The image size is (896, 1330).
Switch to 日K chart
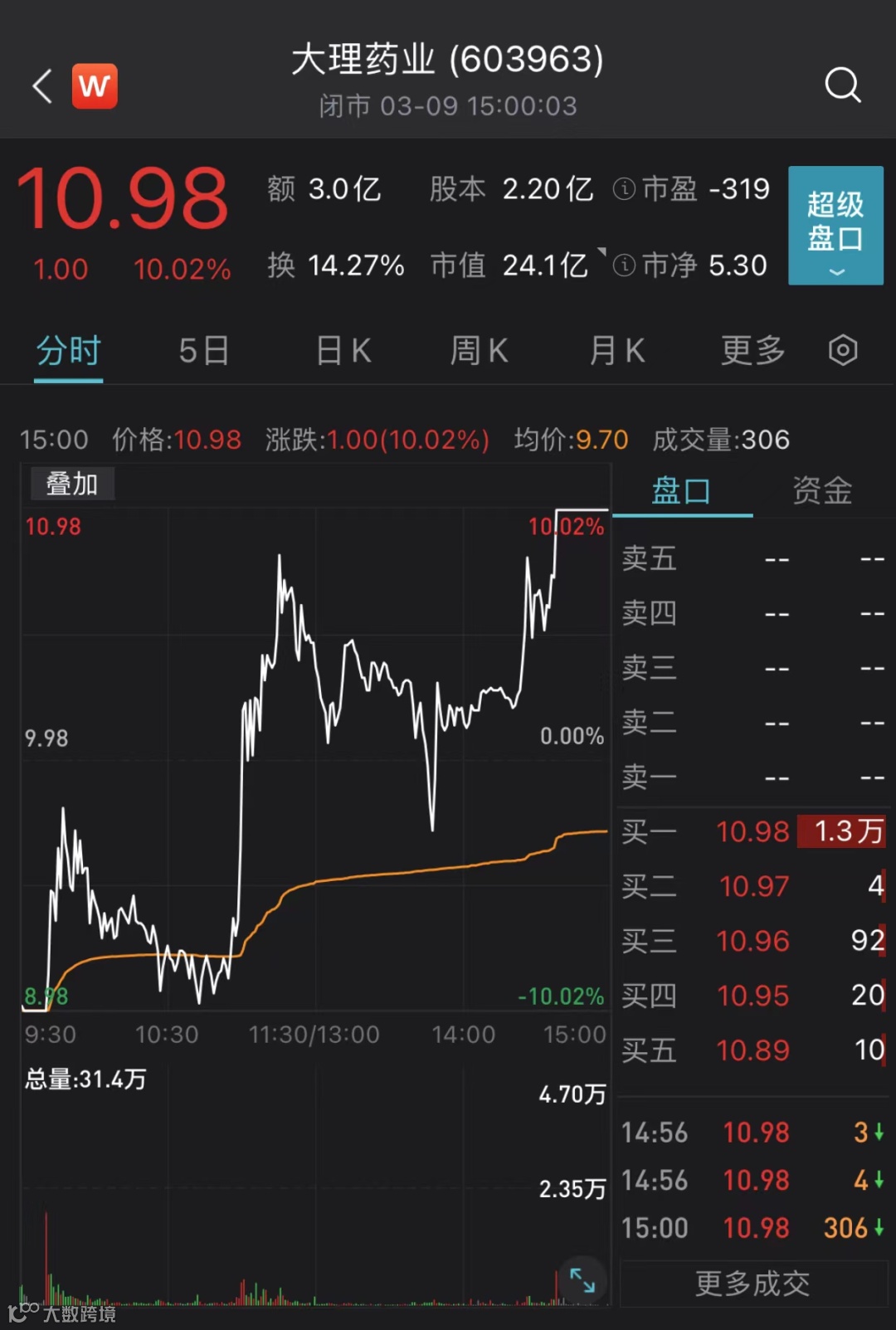point(343,351)
